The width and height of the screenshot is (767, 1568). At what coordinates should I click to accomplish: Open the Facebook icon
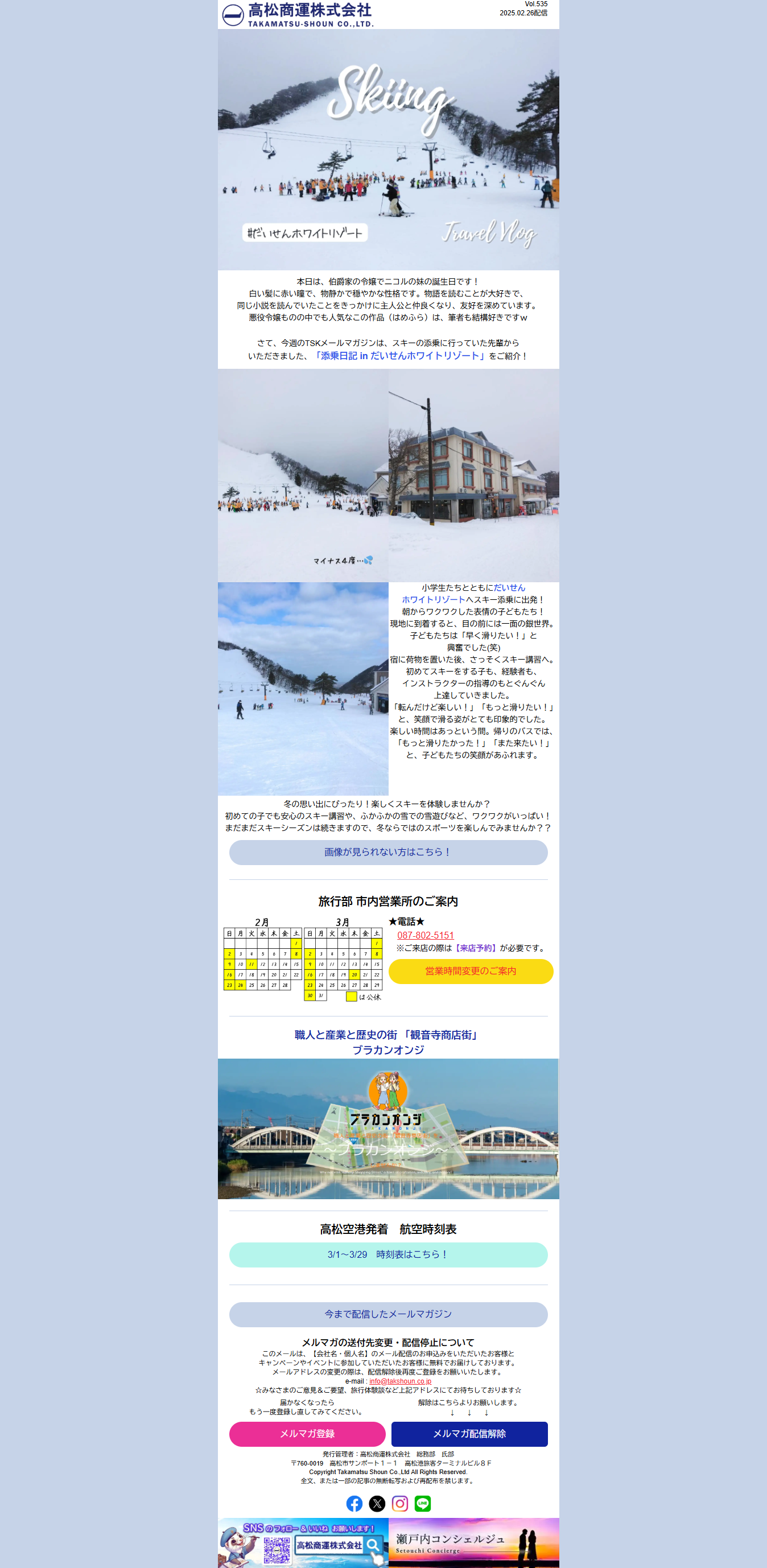tap(354, 1503)
